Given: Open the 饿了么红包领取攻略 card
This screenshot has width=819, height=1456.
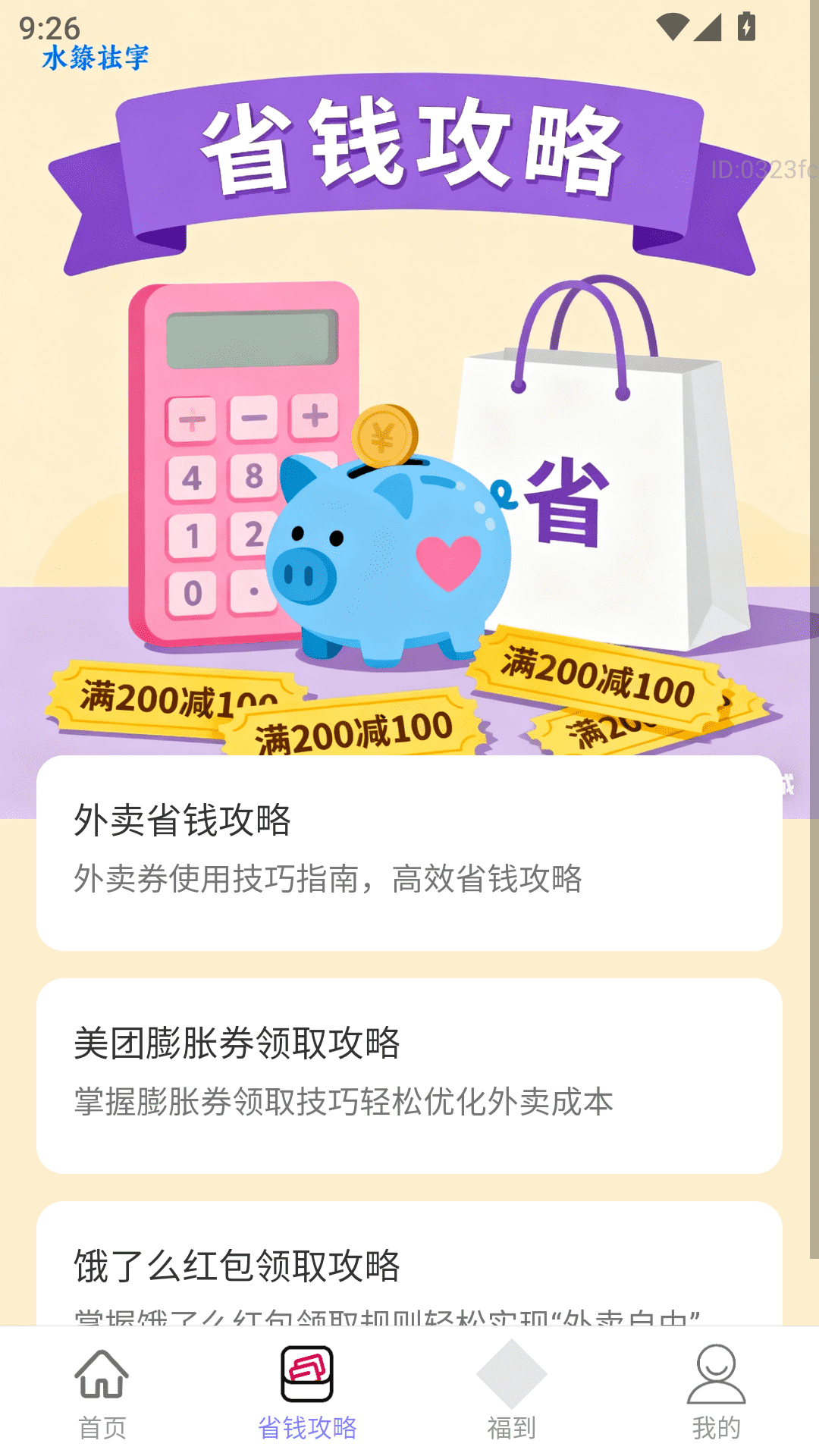Looking at the screenshot, I should point(409,1274).
